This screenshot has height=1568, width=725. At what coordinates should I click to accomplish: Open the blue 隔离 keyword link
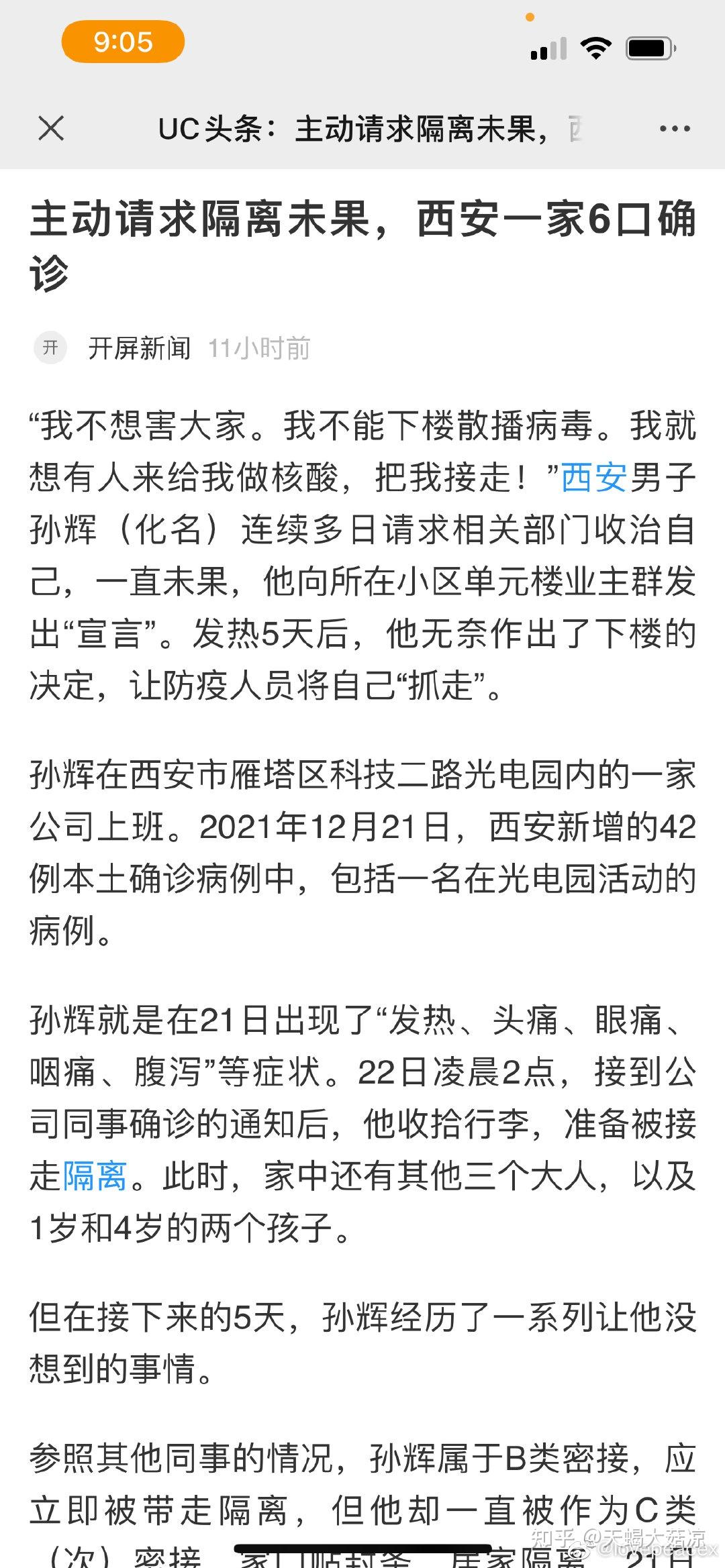tap(95, 1178)
